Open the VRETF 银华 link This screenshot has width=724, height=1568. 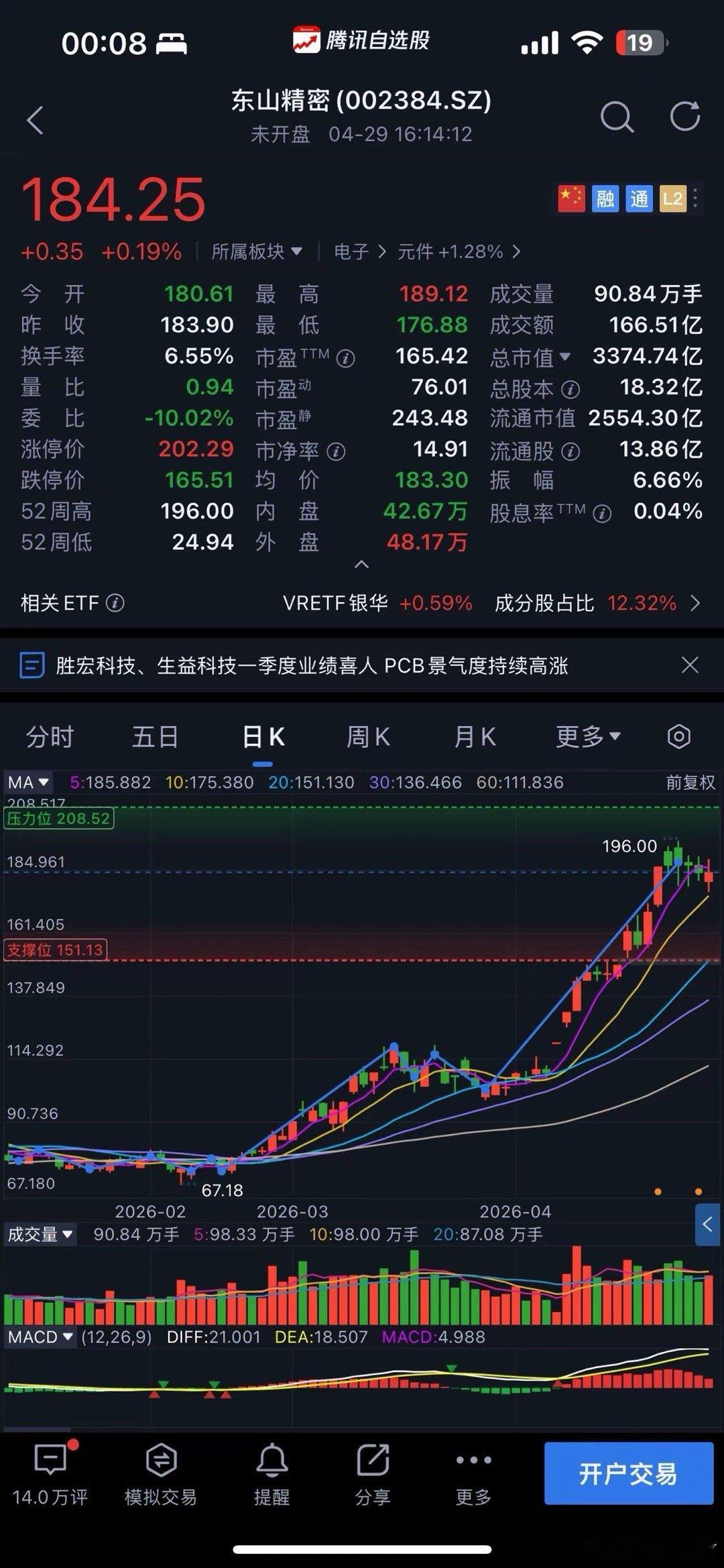[x=334, y=603]
